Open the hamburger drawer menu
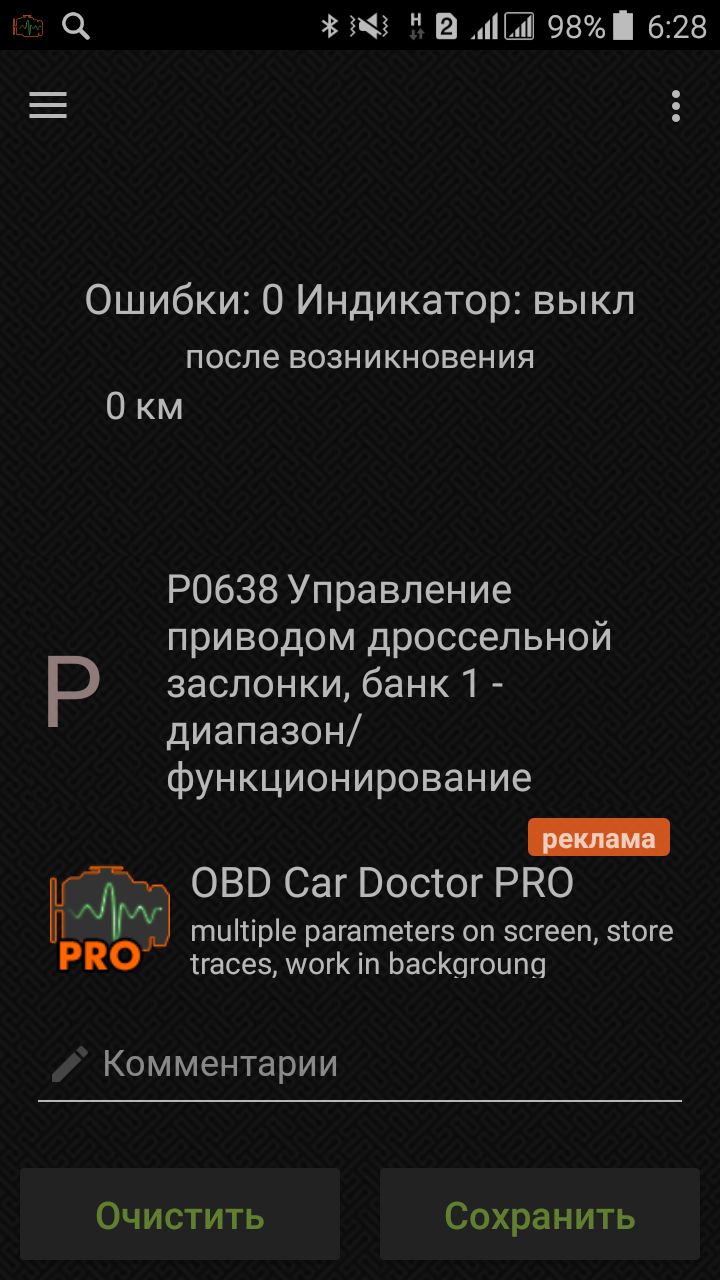Image resolution: width=720 pixels, height=1280 pixels. click(x=48, y=105)
